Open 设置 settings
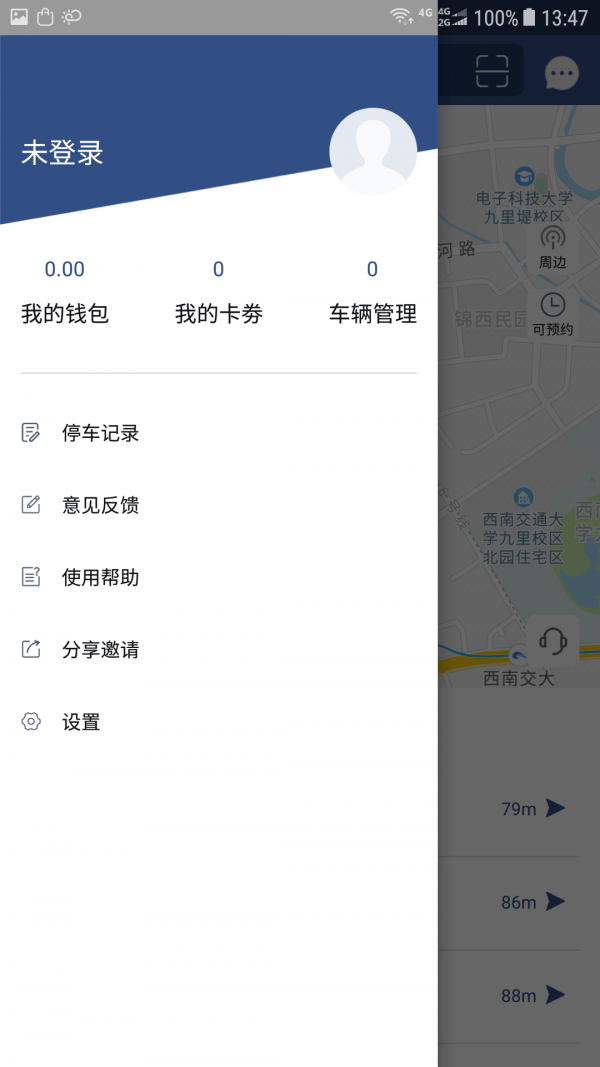The image size is (600, 1067). 80,722
